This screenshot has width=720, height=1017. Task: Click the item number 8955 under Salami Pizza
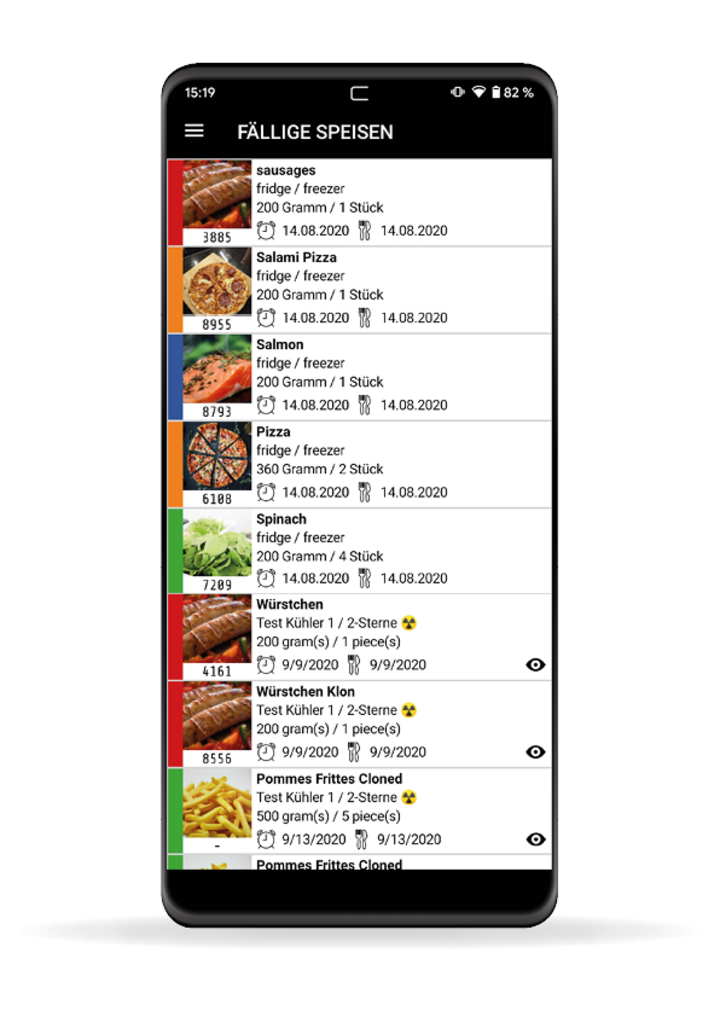coord(218,323)
